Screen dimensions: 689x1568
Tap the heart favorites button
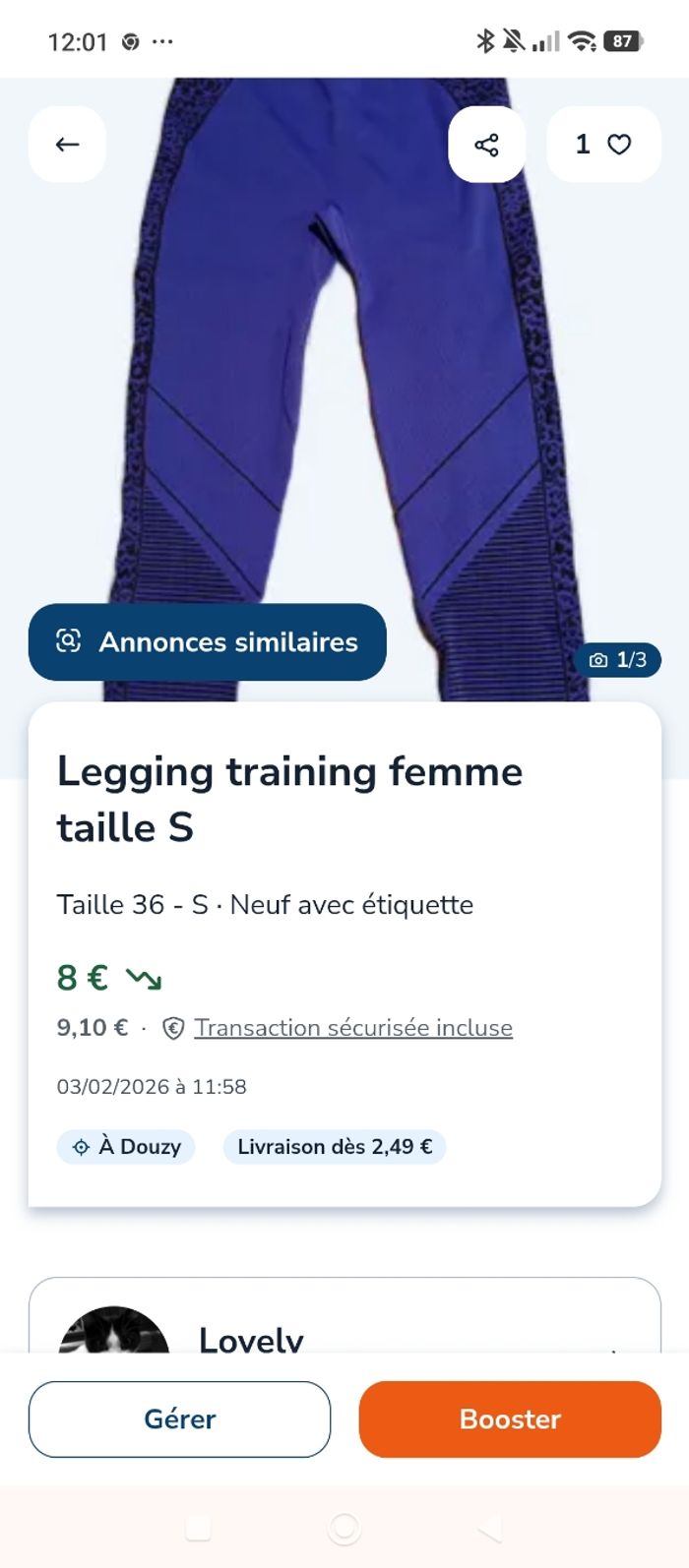[x=603, y=145]
